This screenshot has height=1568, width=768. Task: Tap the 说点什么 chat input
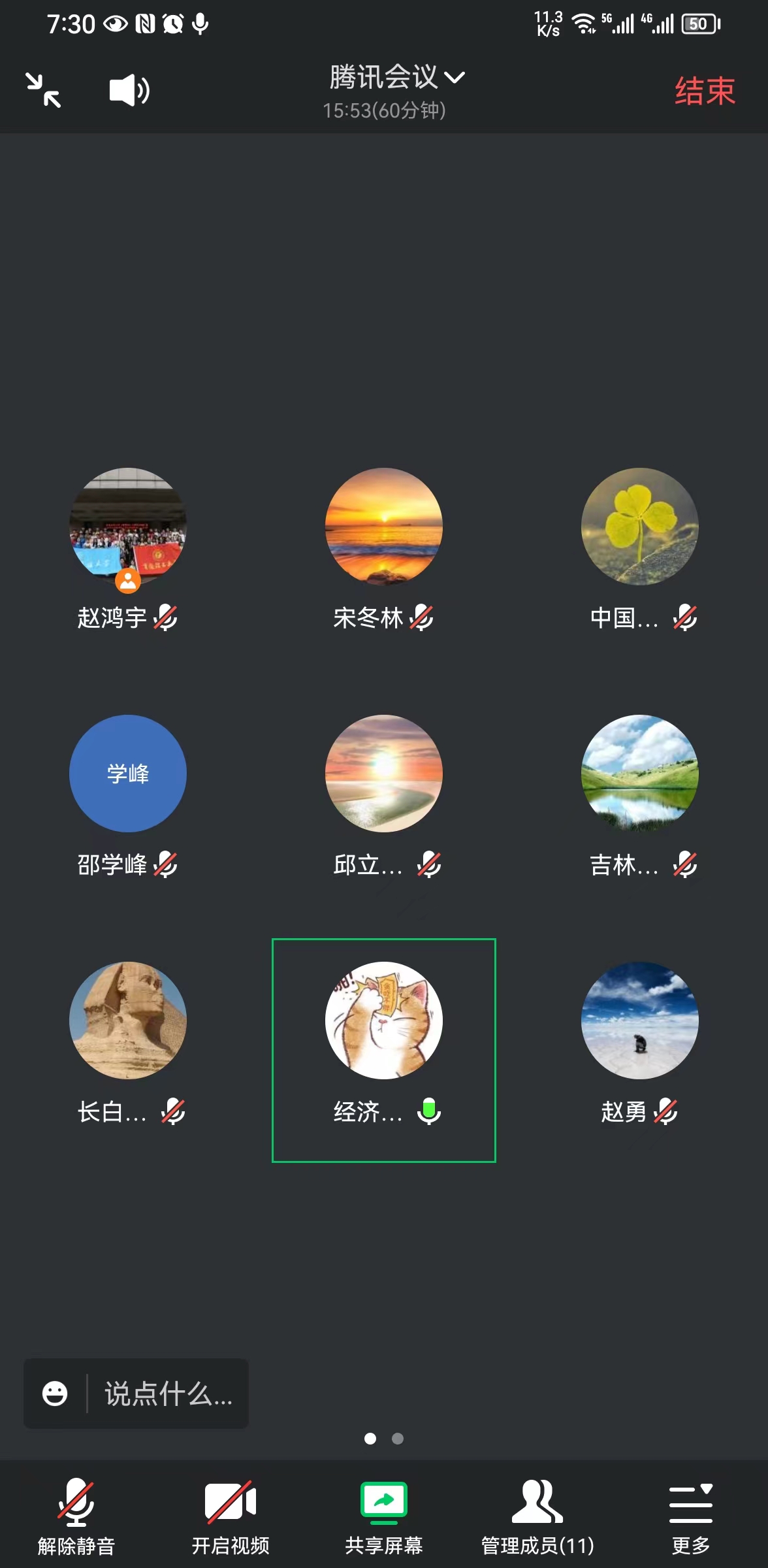[168, 1394]
